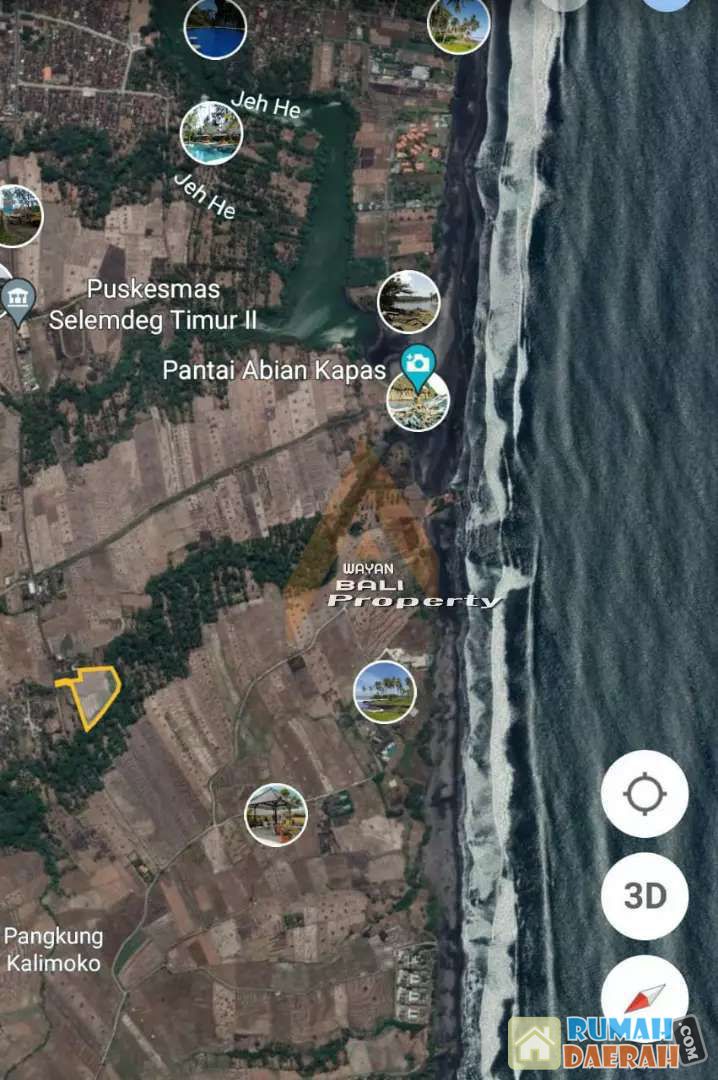Tap the compass to reset north
The width and height of the screenshot is (718, 1080).
(644, 995)
